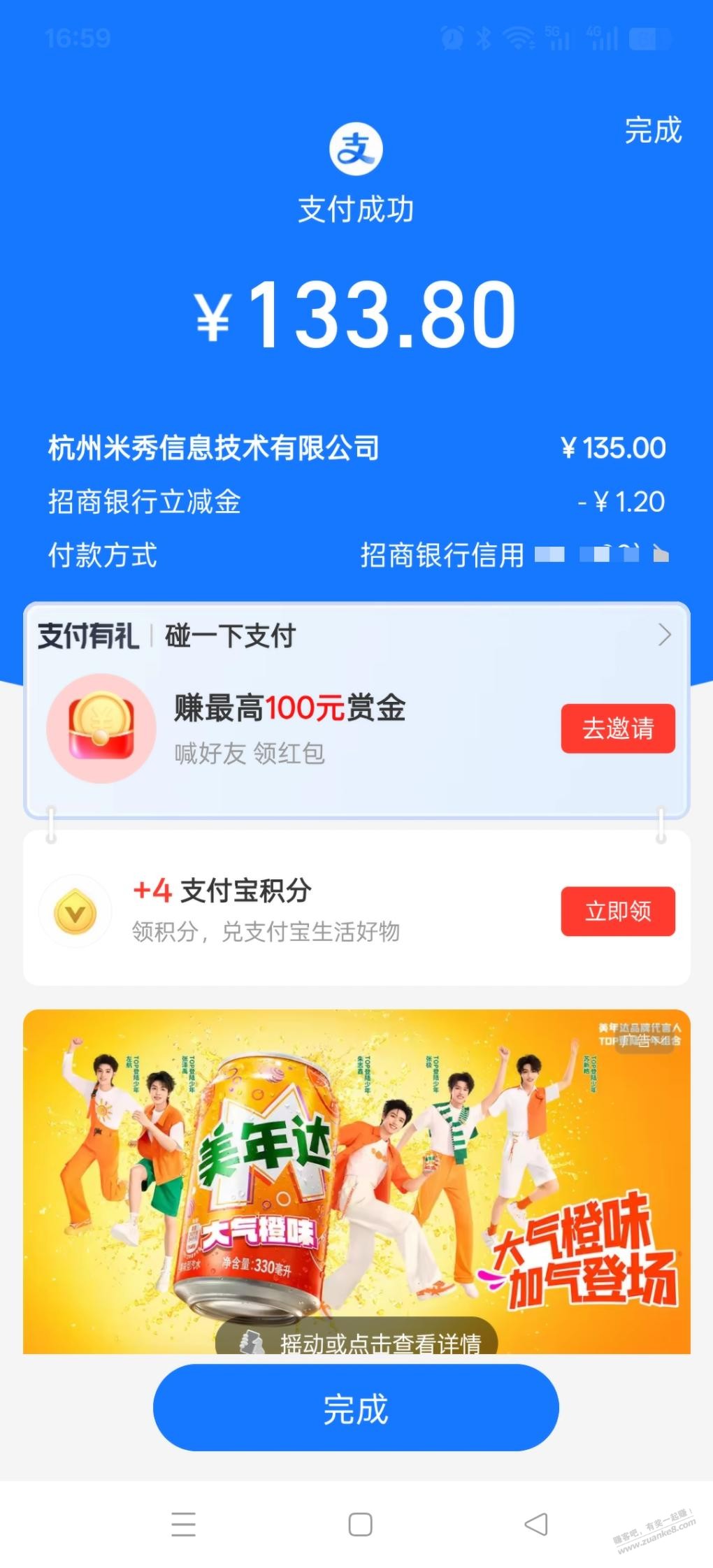Go to the system home screen
This screenshot has height=1568, width=713.
click(360, 1524)
